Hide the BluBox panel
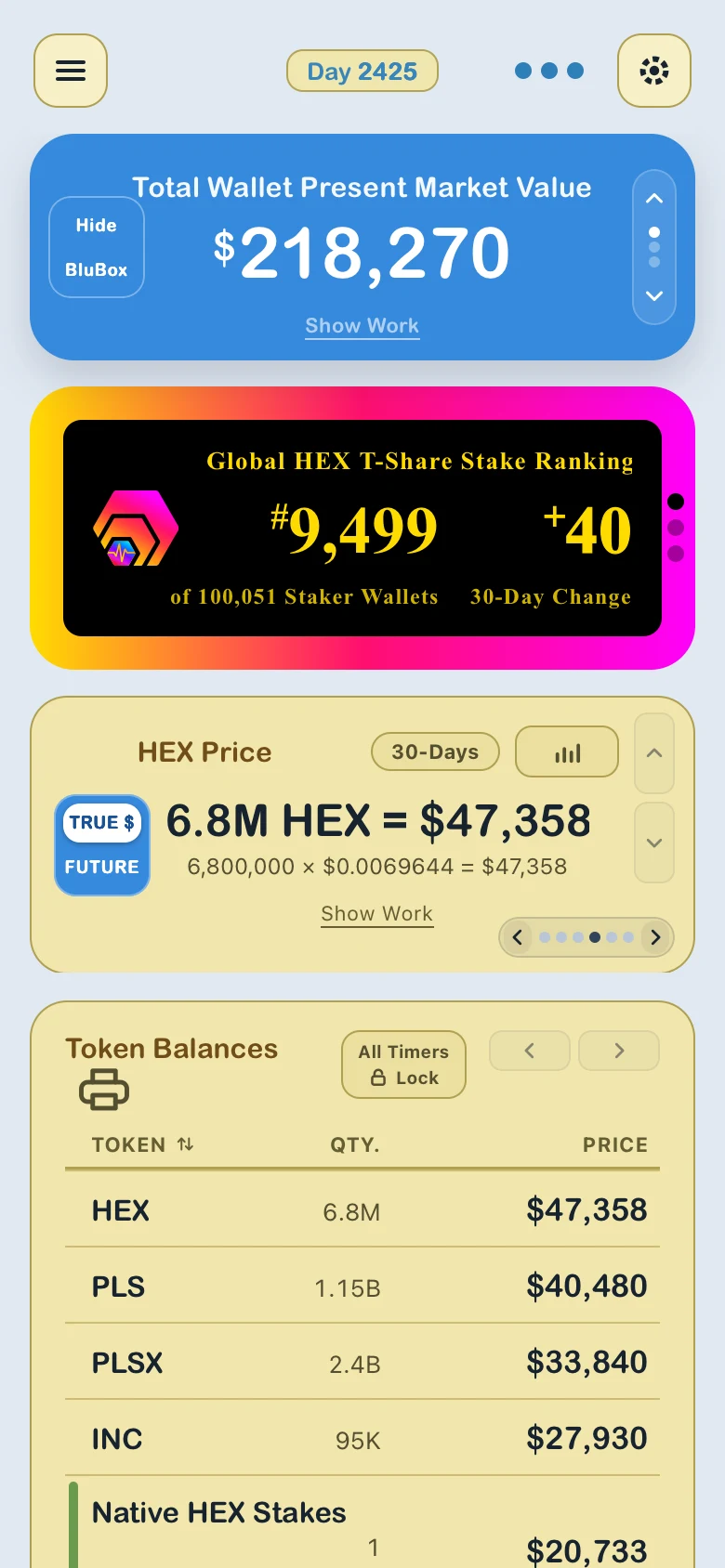 (97, 247)
